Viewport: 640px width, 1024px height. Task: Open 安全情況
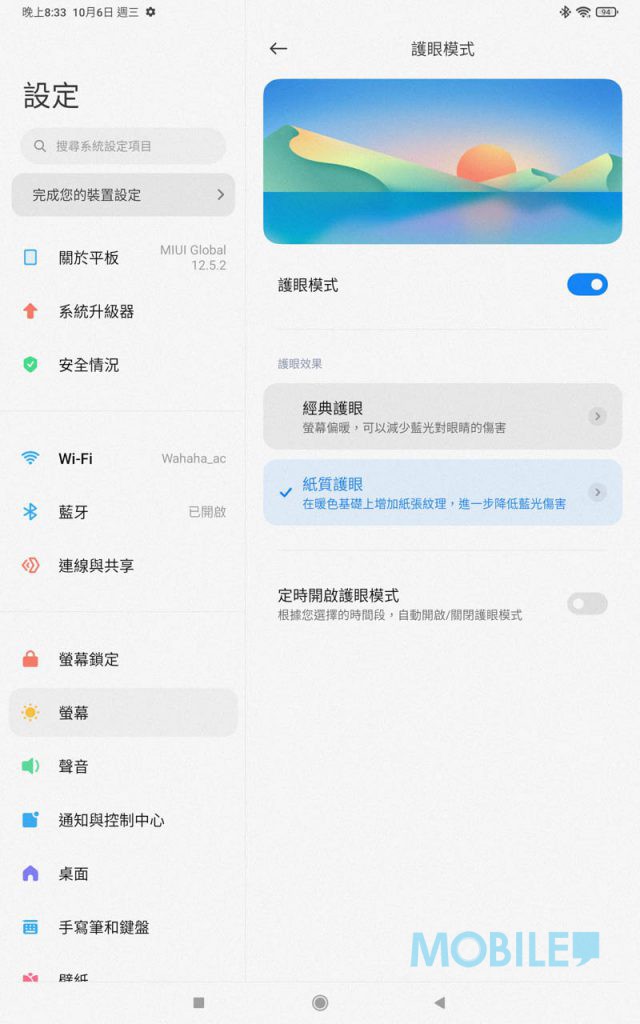[123, 365]
